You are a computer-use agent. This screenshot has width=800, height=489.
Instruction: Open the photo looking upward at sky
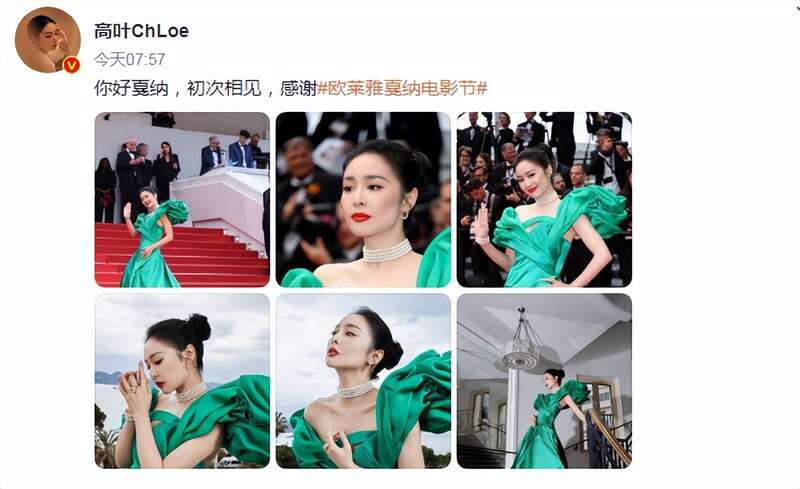(x=363, y=380)
